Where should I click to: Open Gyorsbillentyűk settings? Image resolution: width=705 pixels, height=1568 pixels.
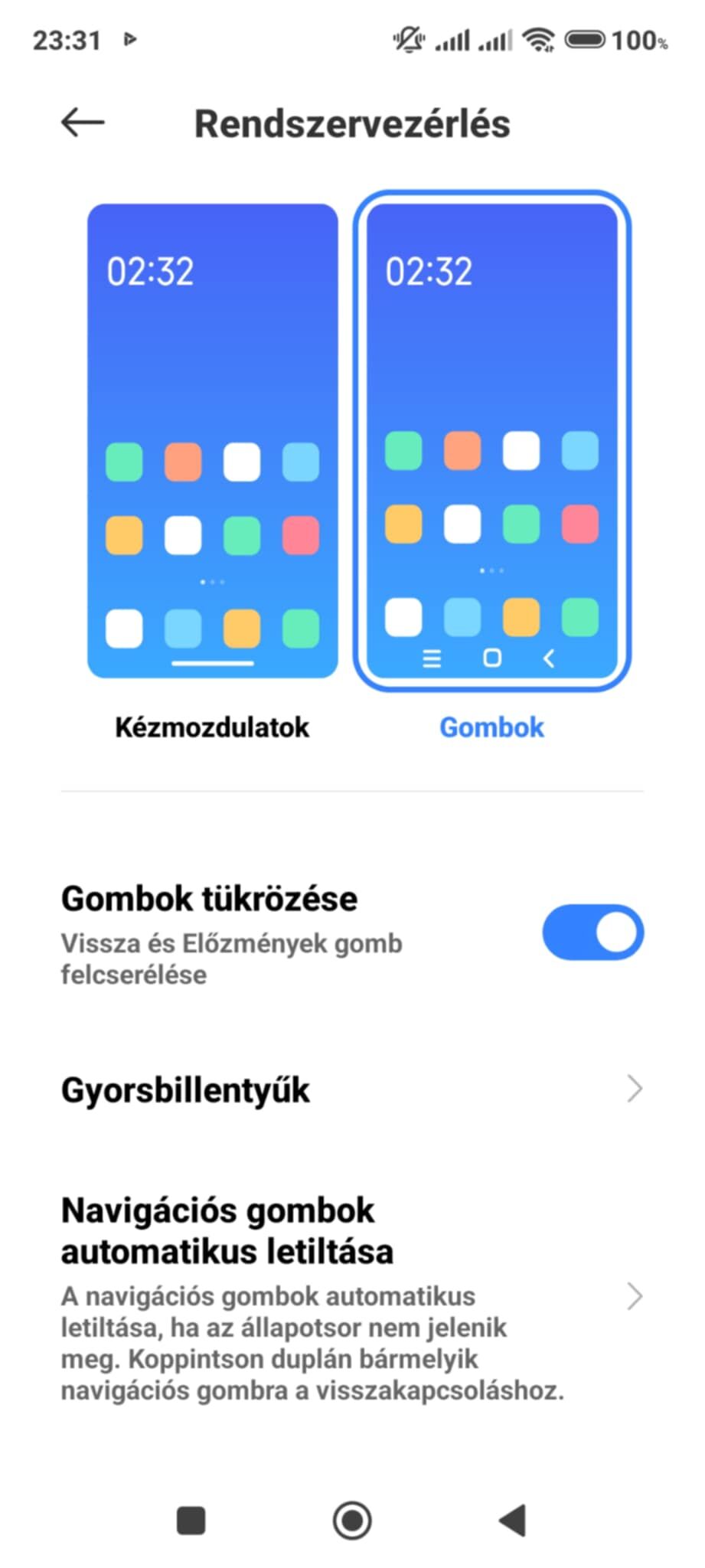coord(352,1089)
